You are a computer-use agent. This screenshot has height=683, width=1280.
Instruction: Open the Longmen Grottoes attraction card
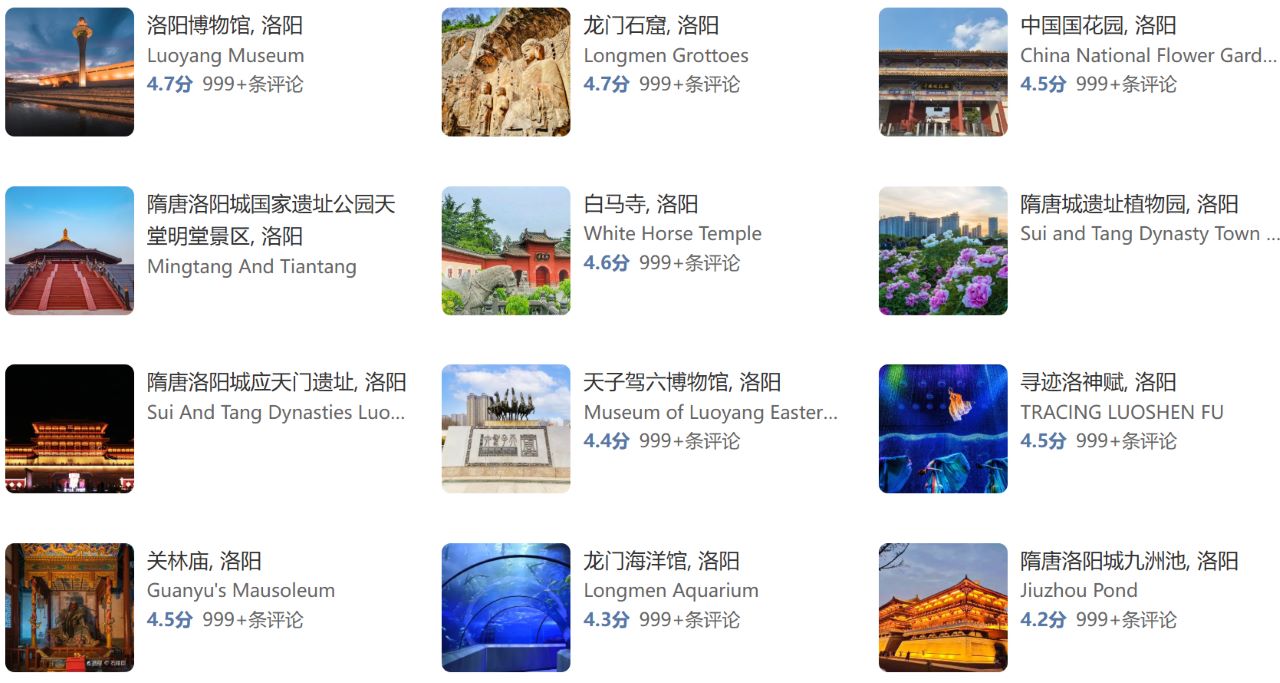(650, 26)
